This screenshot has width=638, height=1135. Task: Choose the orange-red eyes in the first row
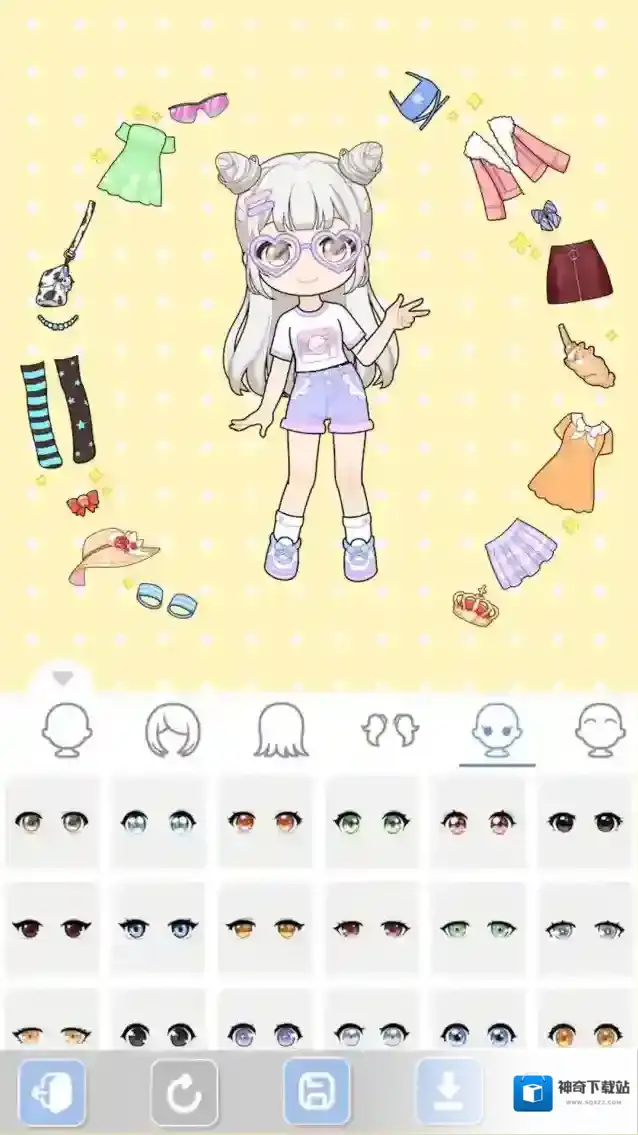coord(265,822)
